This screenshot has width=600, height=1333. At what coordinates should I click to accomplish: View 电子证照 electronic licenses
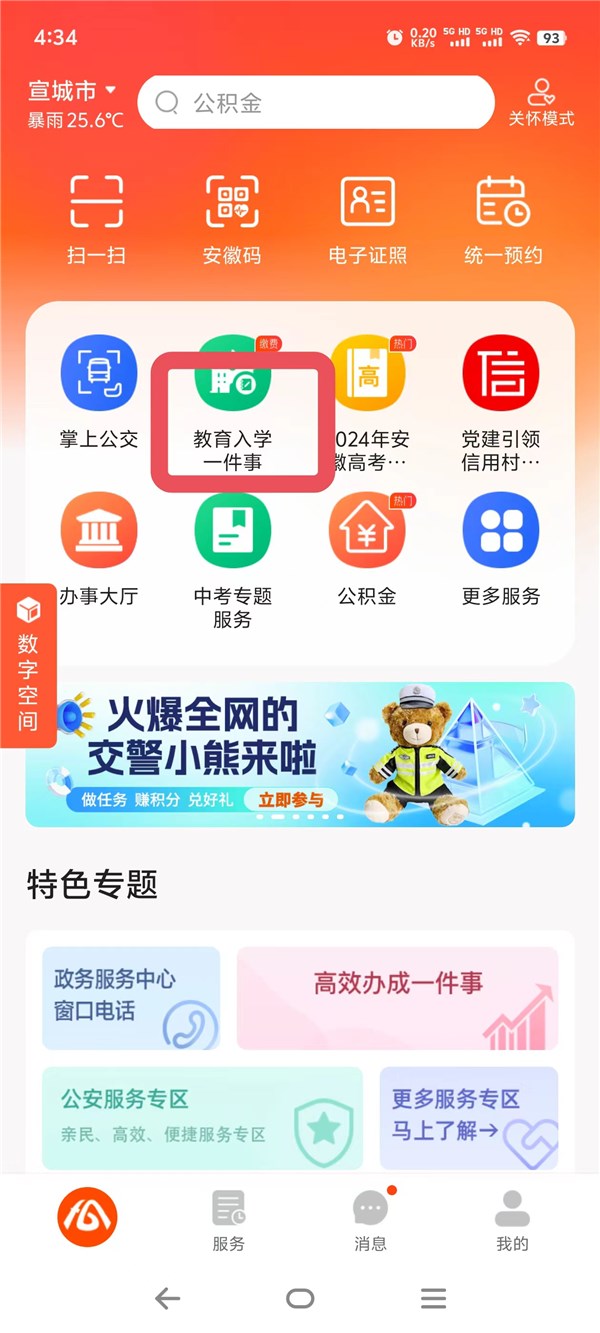tap(368, 218)
